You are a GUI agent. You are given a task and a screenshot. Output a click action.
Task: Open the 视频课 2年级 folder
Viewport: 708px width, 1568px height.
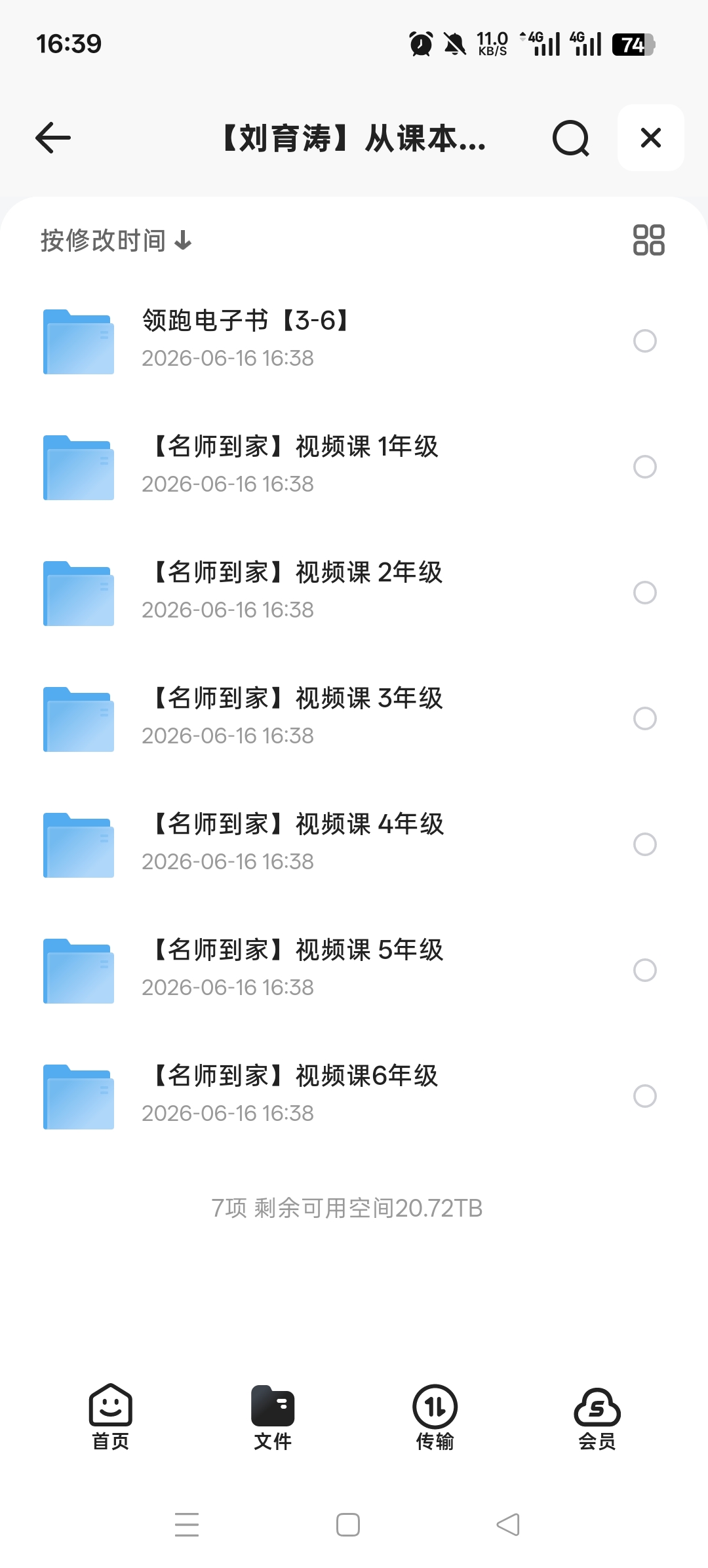coord(354,593)
